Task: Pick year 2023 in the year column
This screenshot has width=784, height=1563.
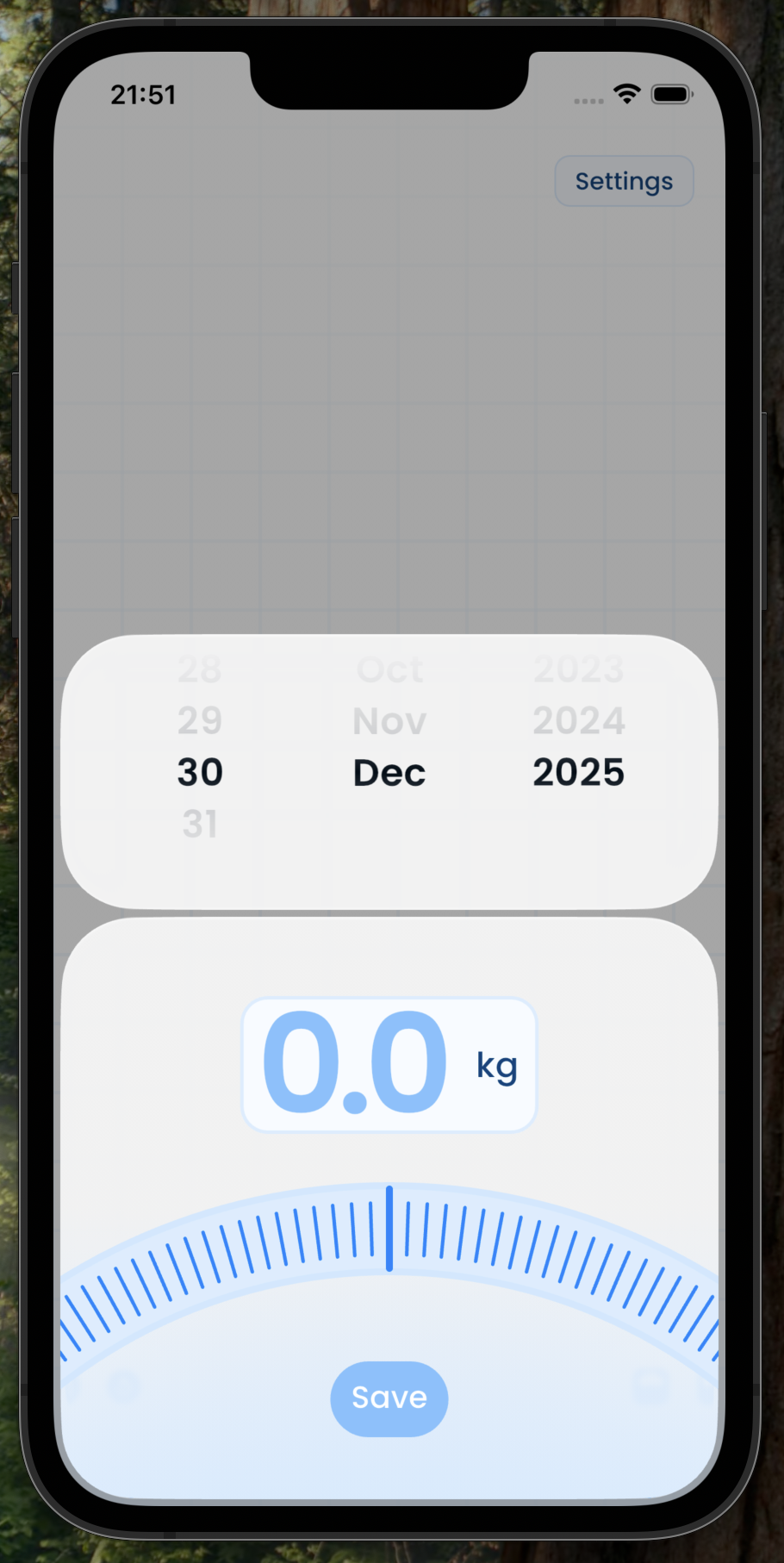Action: [579, 670]
